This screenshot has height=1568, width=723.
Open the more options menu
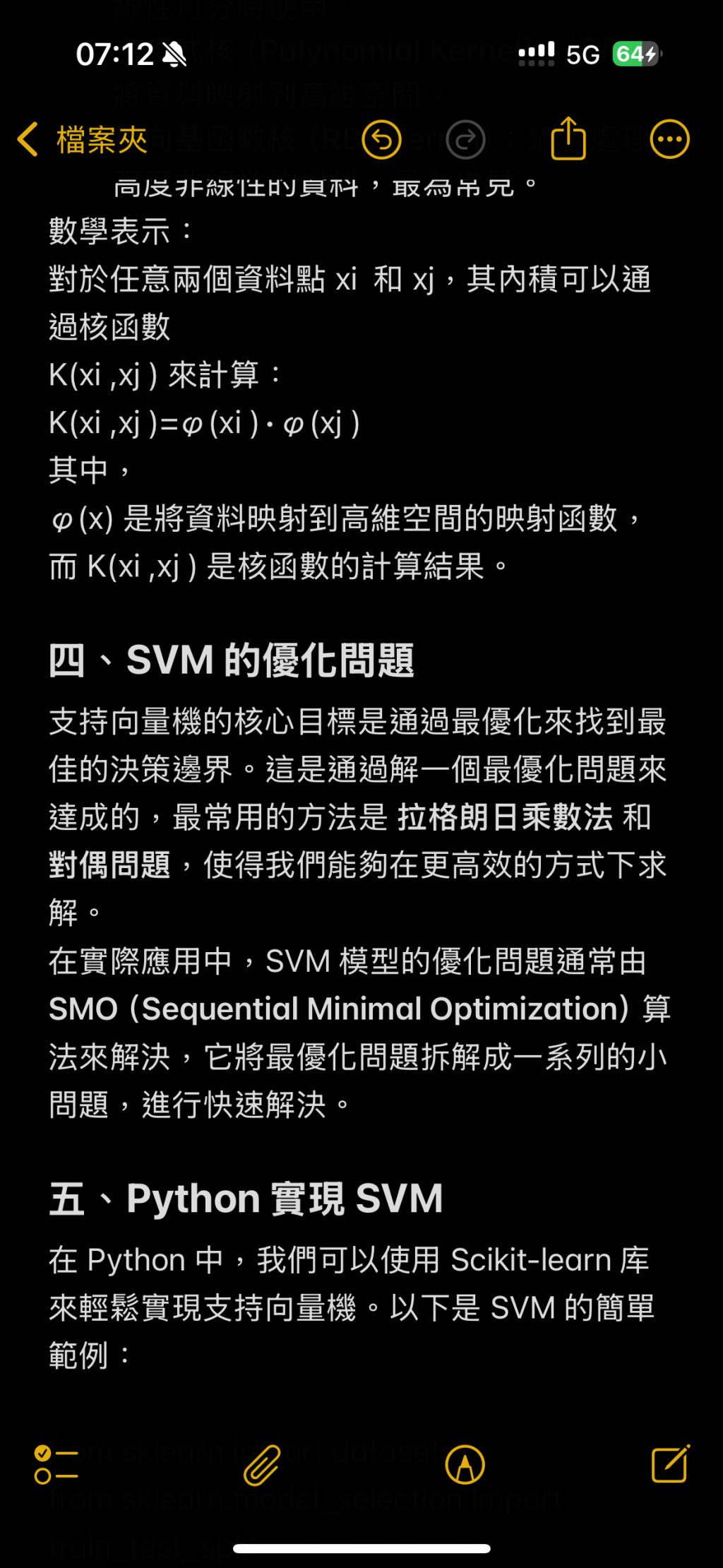pyautogui.click(x=669, y=139)
